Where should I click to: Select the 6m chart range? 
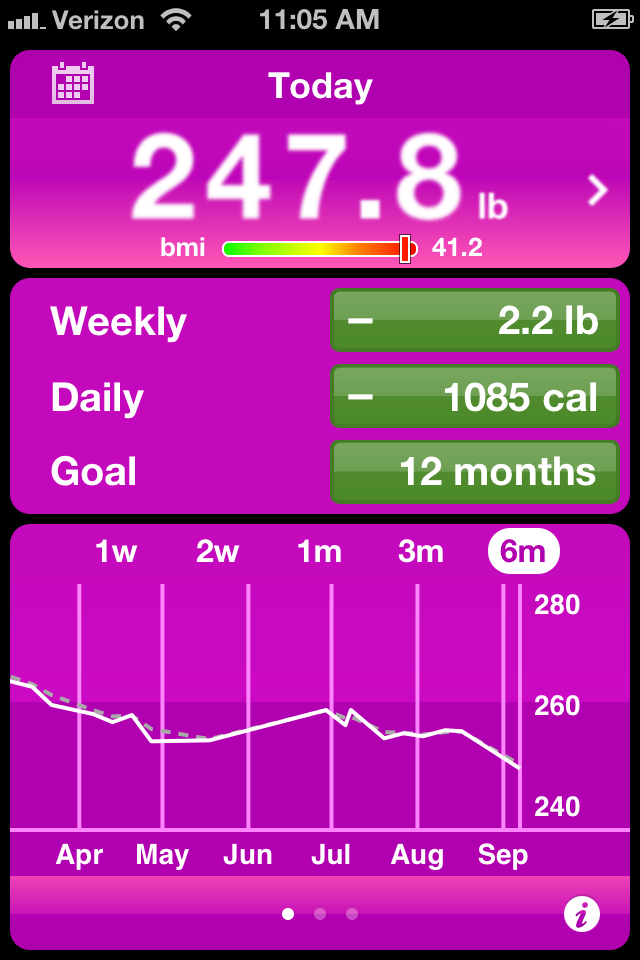coord(523,551)
